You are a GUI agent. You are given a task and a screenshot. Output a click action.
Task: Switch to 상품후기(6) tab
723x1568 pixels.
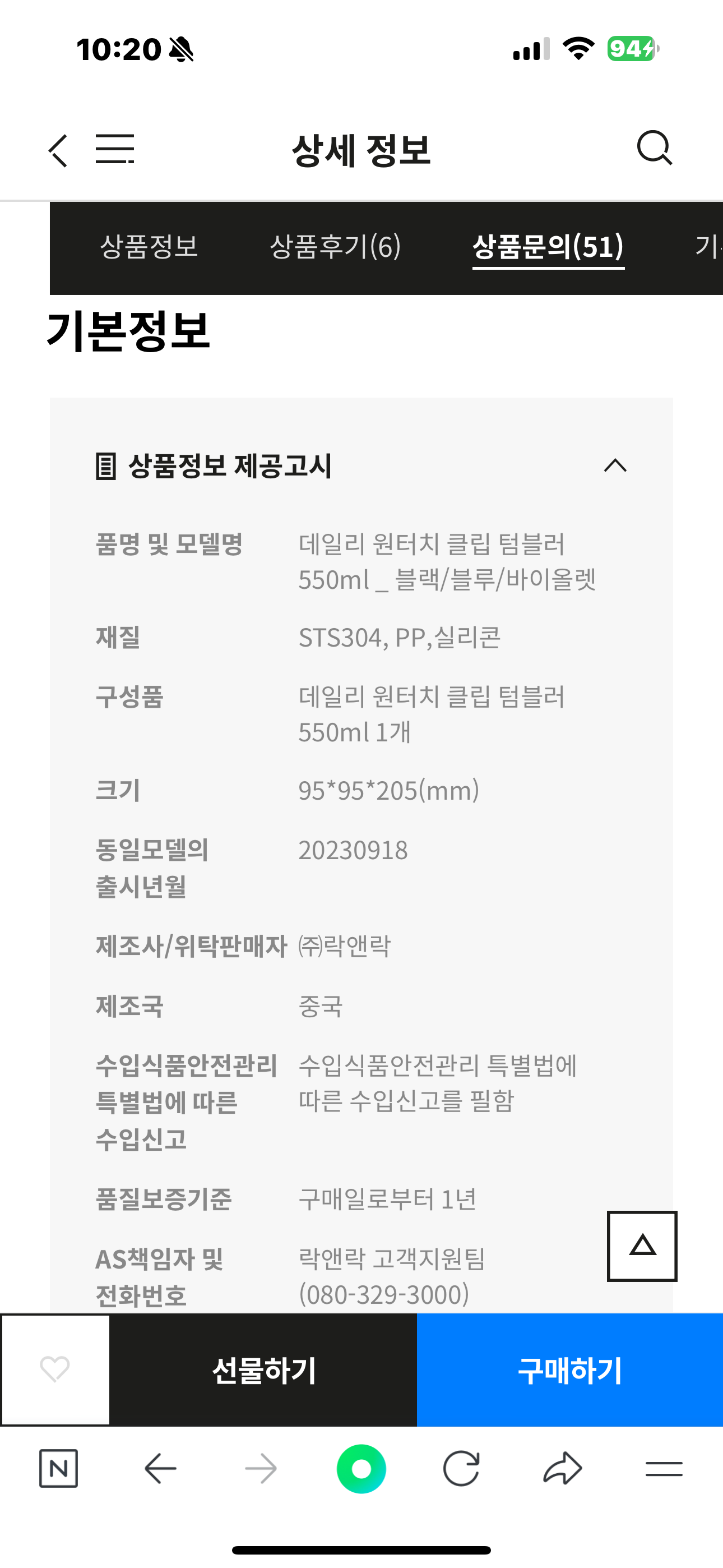335,247
